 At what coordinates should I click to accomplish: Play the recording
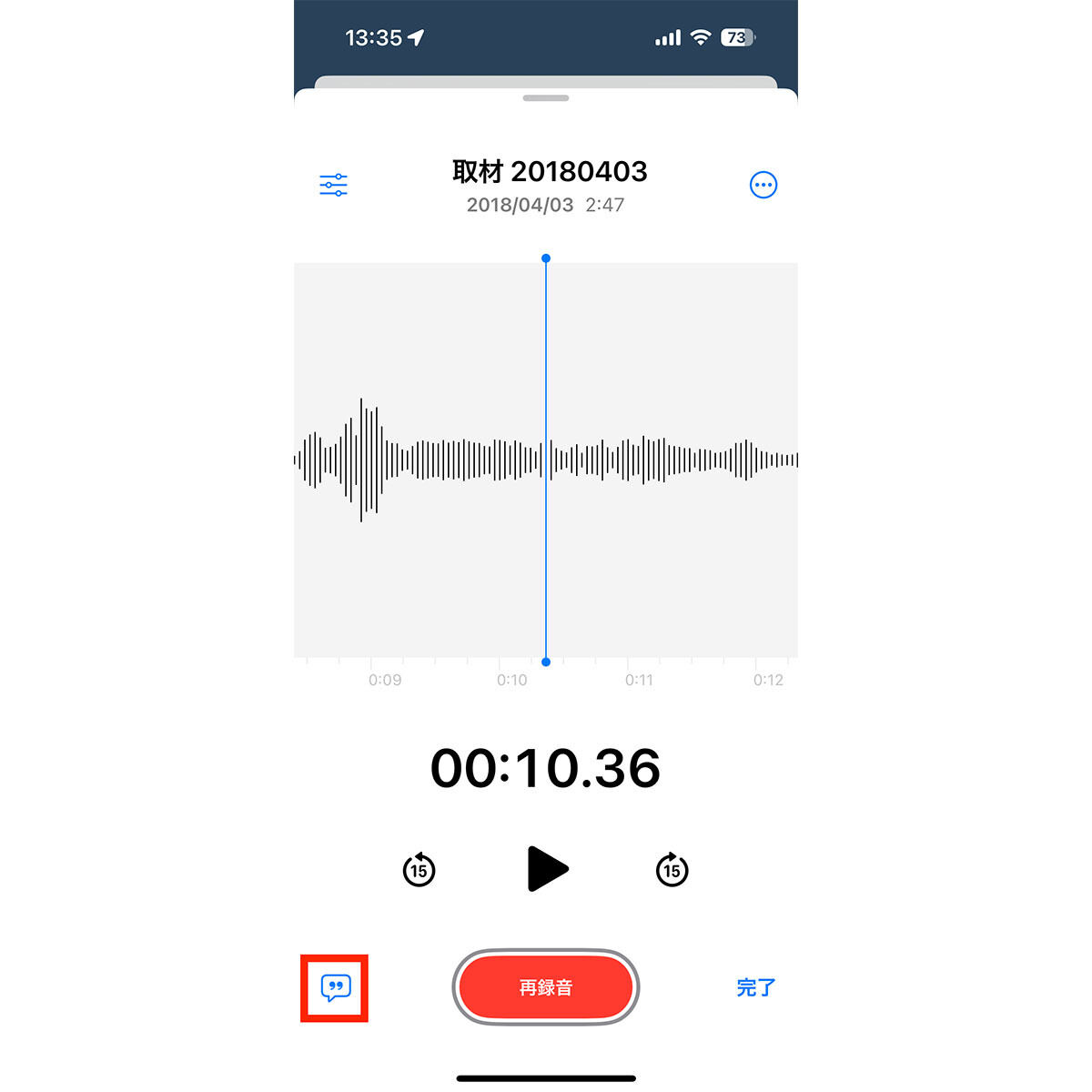[547, 869]
